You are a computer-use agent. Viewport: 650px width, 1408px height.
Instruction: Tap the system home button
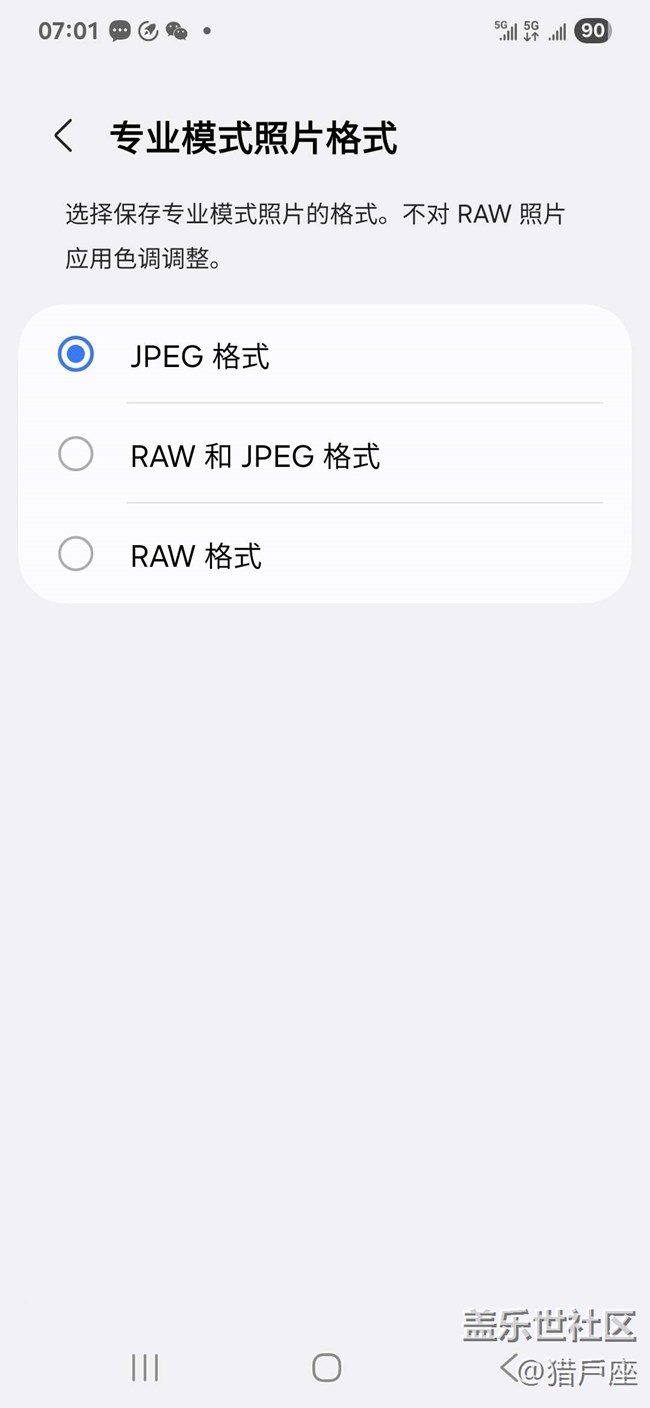click(x=326, y=1367)
